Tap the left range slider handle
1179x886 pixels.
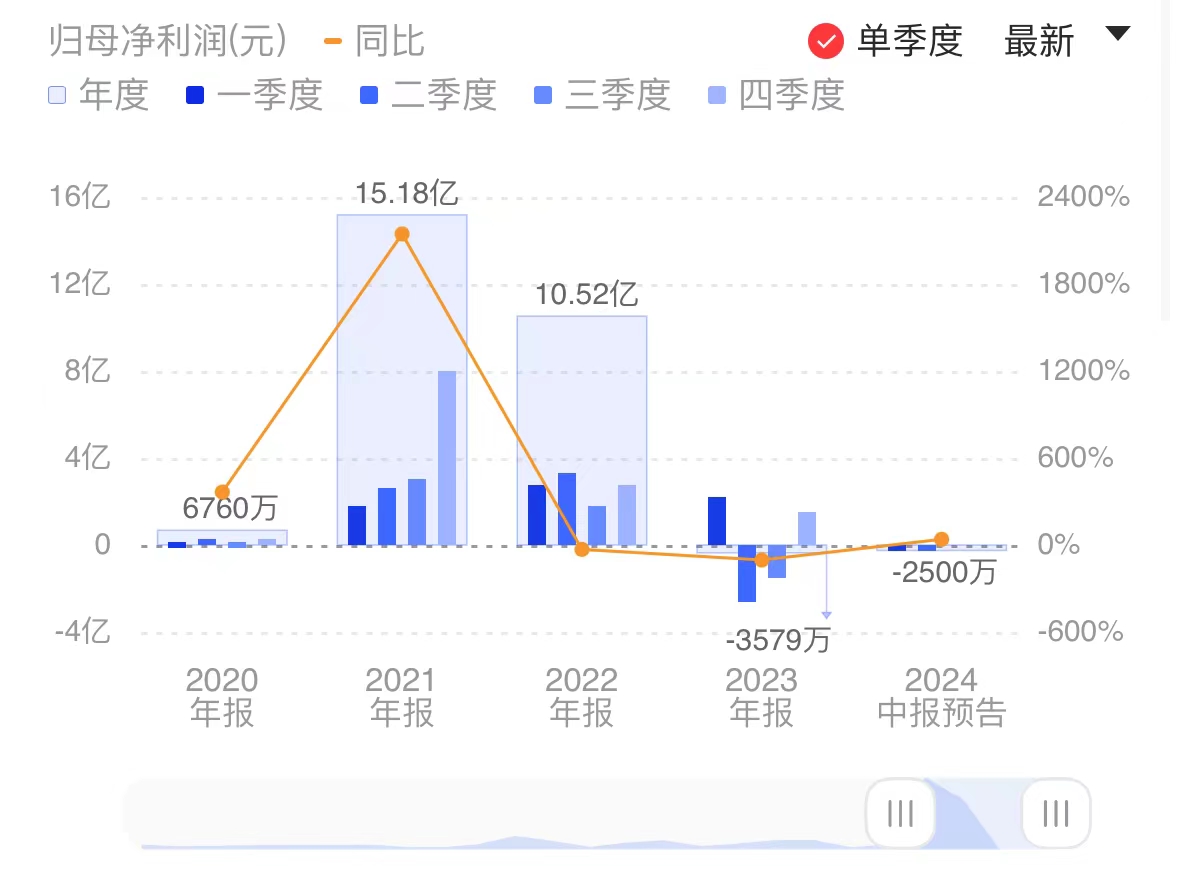900,813
